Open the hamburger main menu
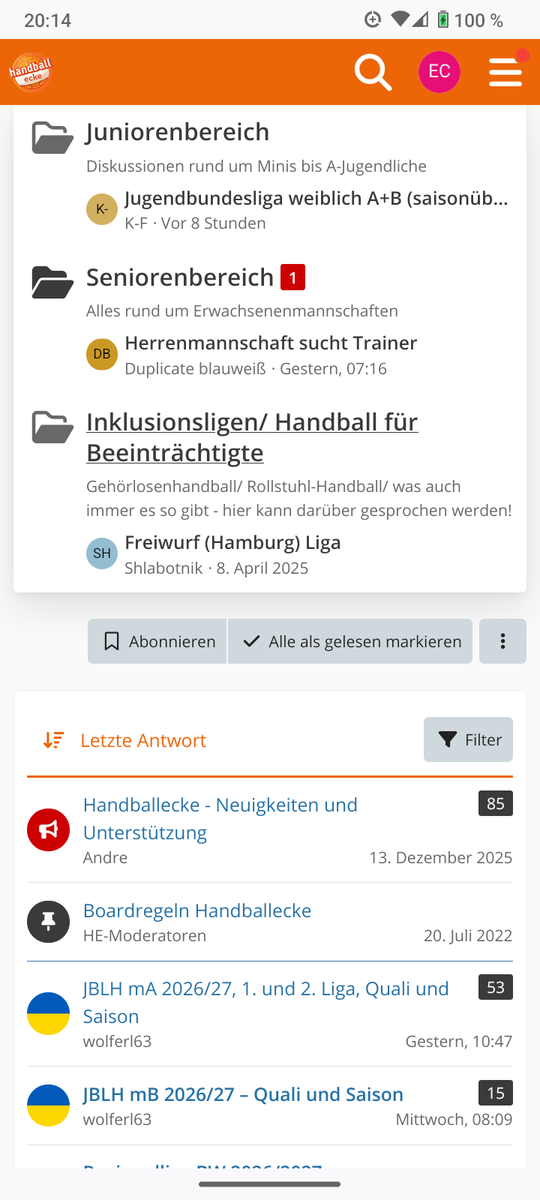This screenshot has height=1200, width=540. [x=505, y=72]
